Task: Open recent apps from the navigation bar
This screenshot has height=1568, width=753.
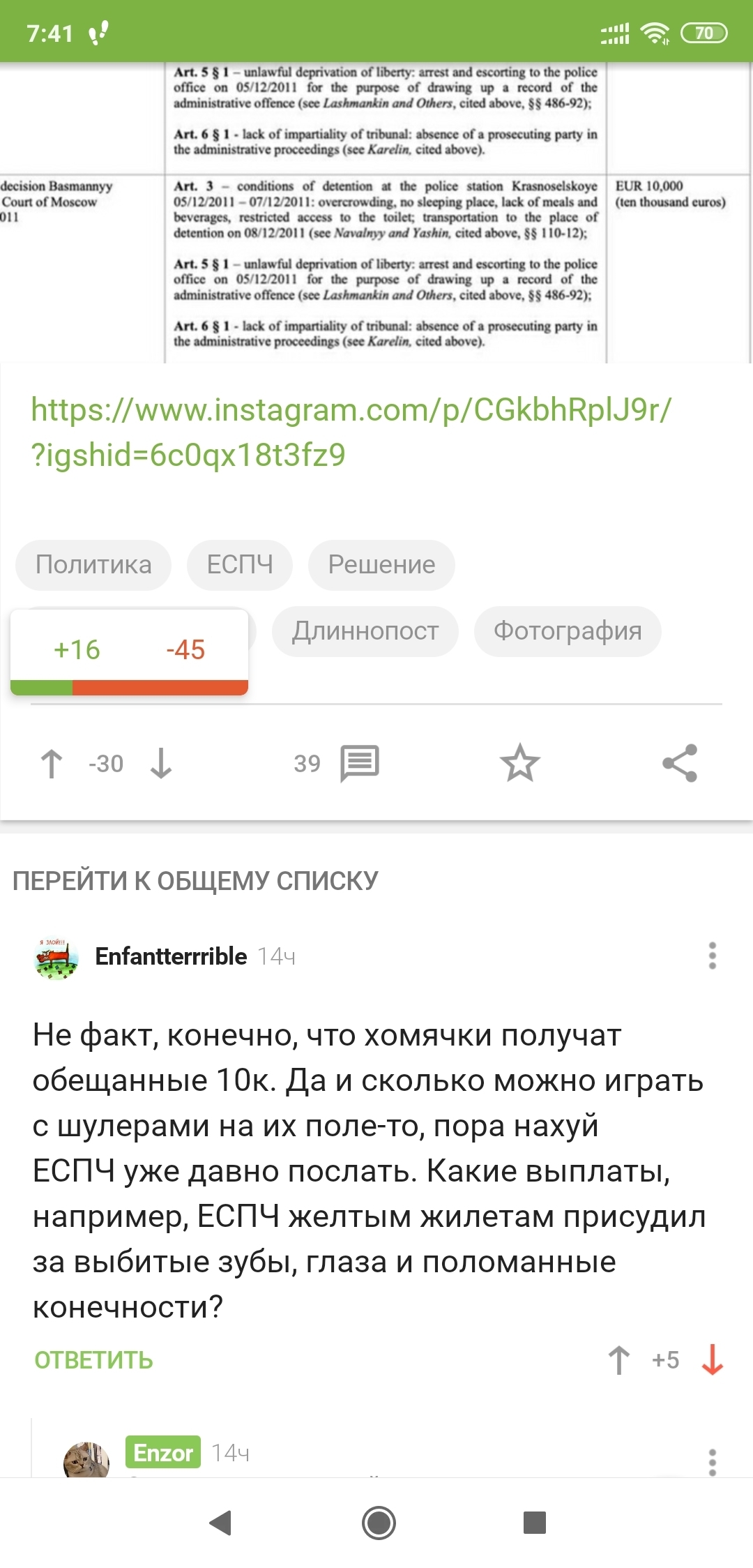Action: pyautogui.click(x=534, y=1522)
